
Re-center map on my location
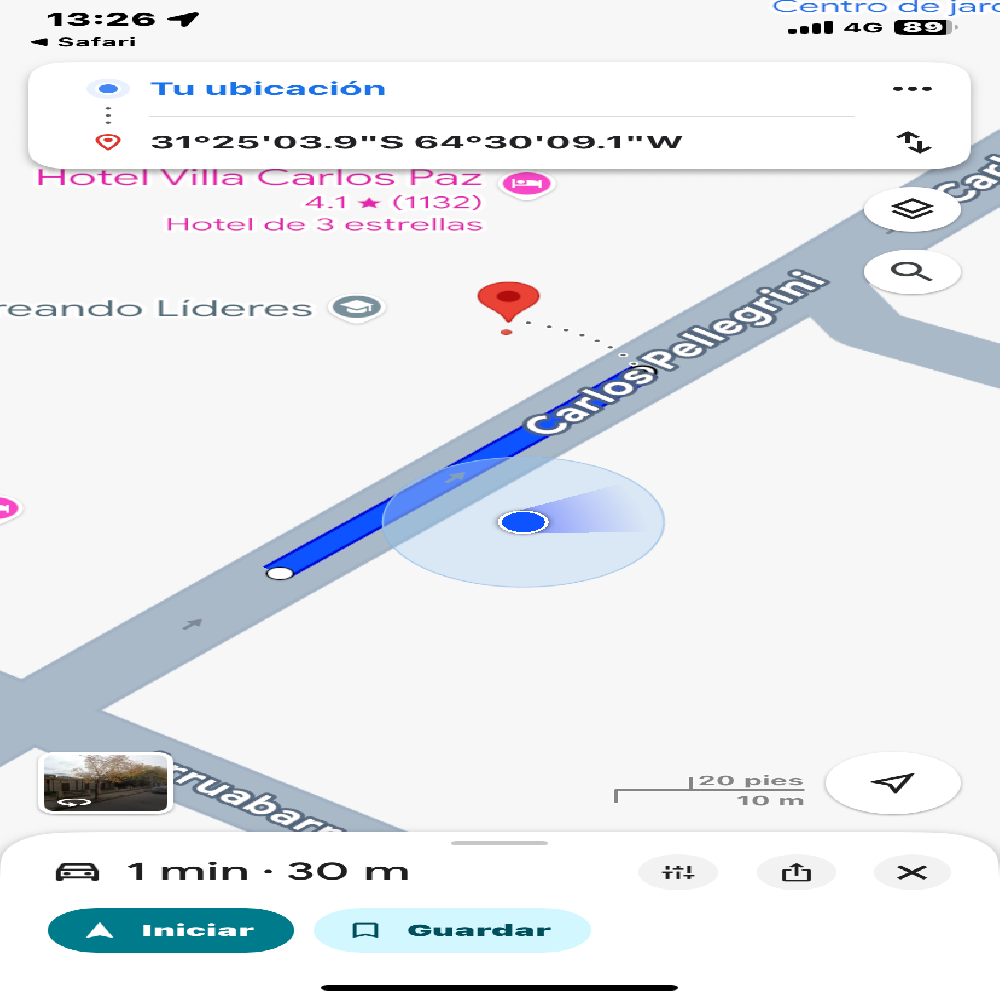click(x=893, y=782)
